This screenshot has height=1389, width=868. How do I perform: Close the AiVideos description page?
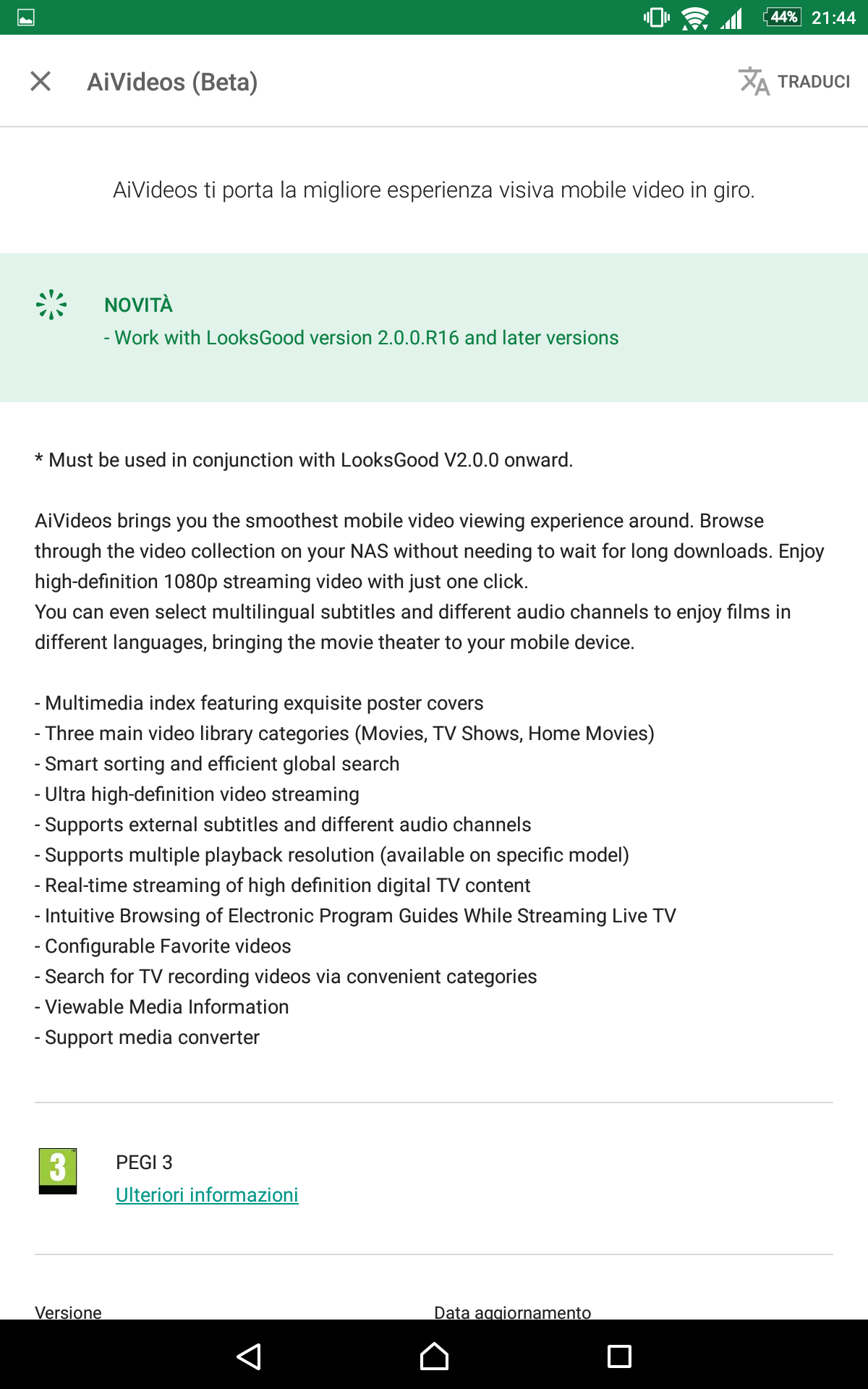[x=41, y=81]
